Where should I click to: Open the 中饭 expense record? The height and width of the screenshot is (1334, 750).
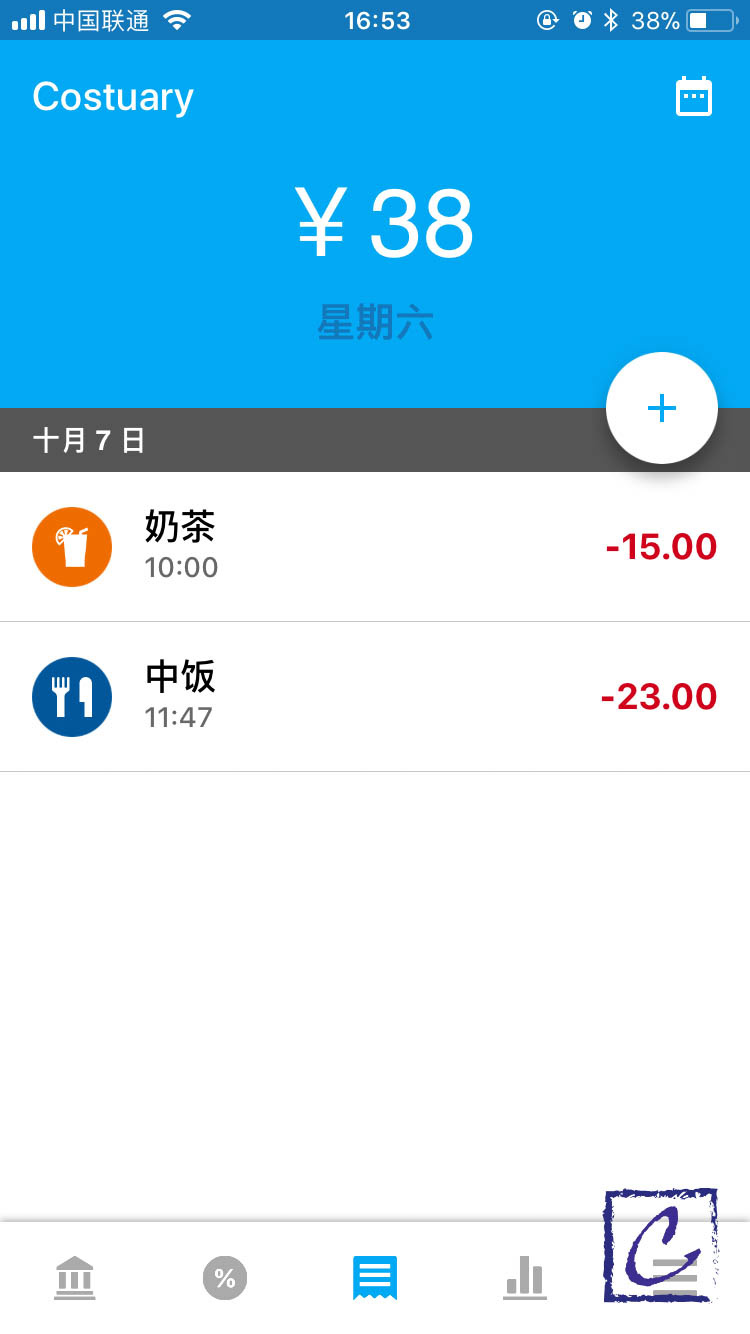pos(375,697)
